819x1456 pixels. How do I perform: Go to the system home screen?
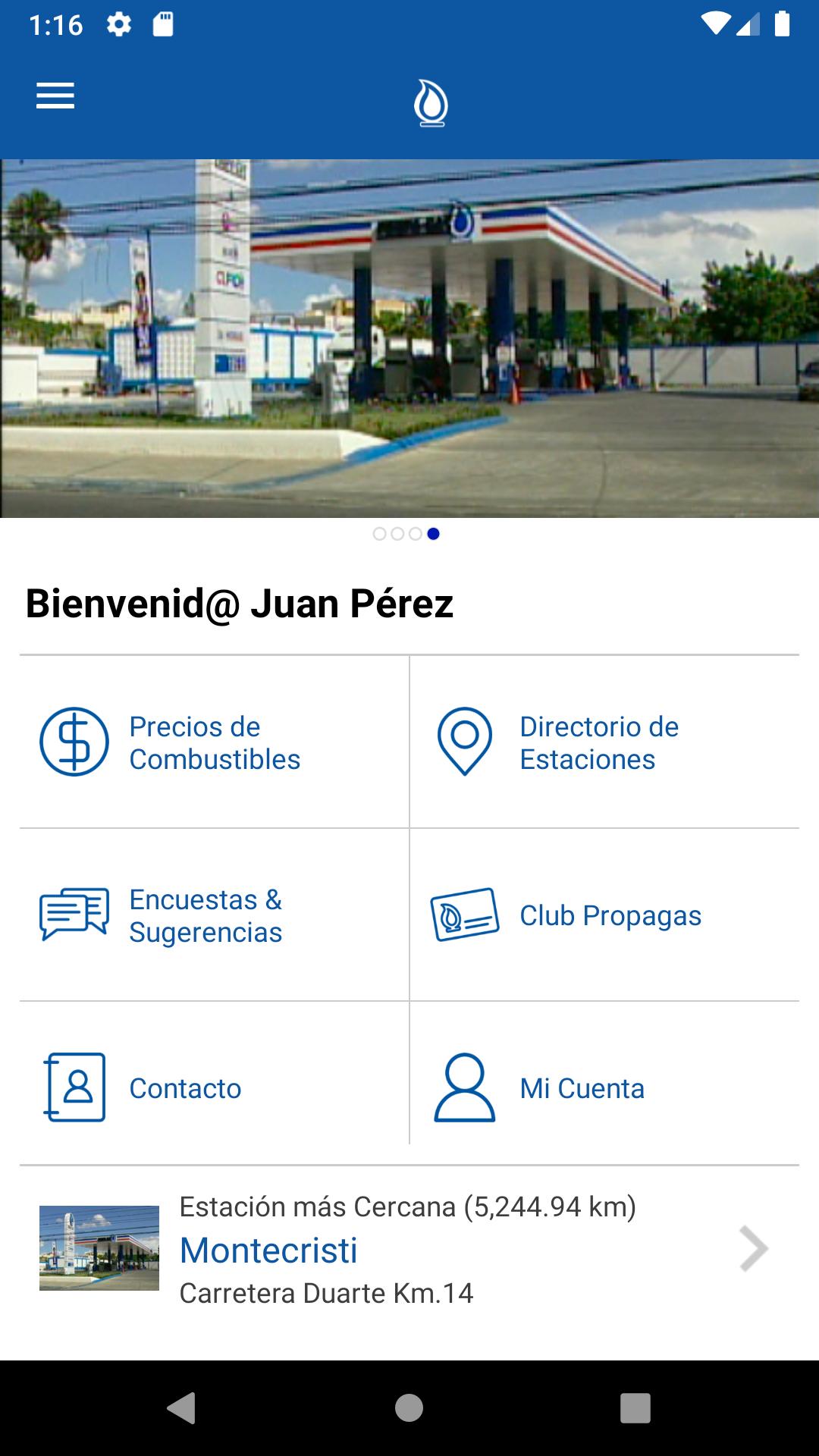(409, 1408)
